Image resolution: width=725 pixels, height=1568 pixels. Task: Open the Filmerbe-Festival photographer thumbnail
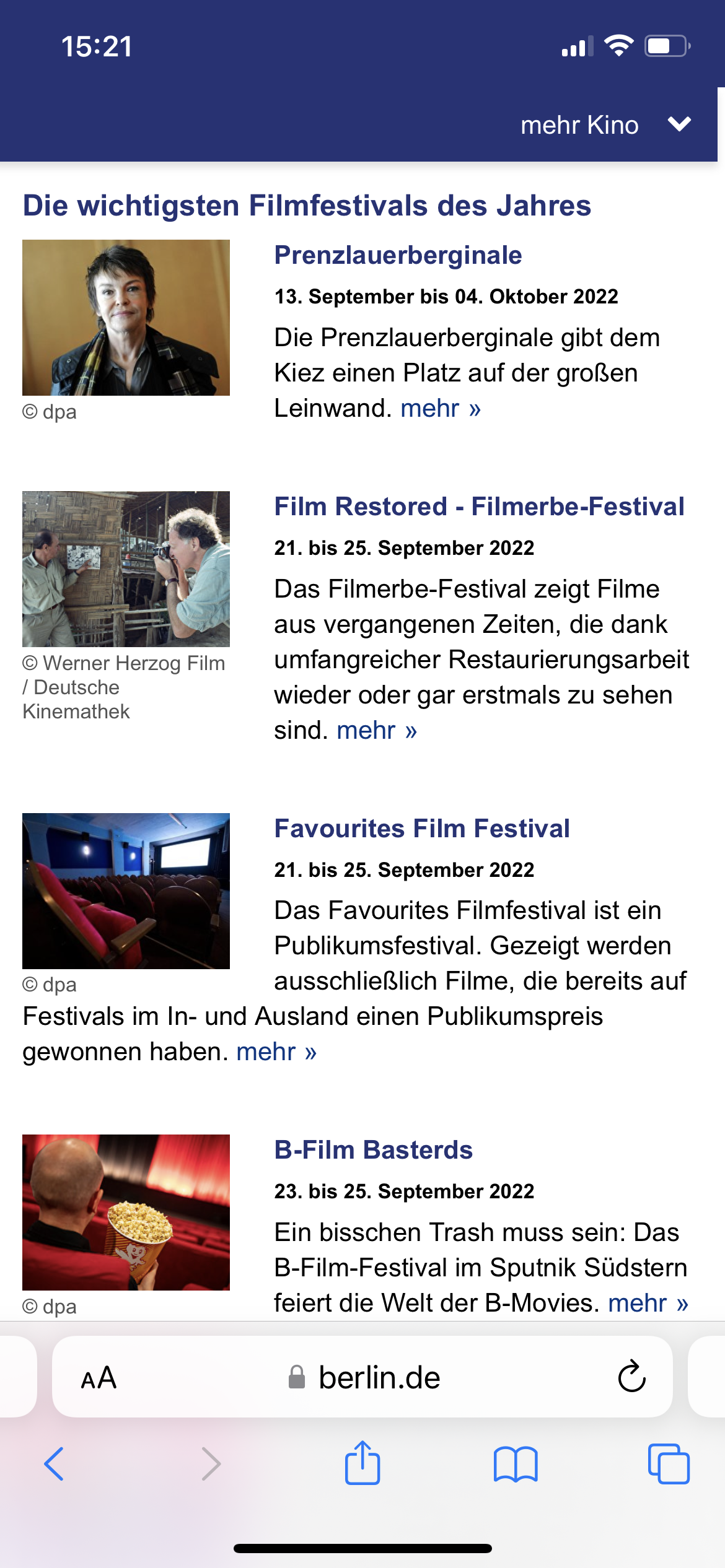click(x=126, y=569)
